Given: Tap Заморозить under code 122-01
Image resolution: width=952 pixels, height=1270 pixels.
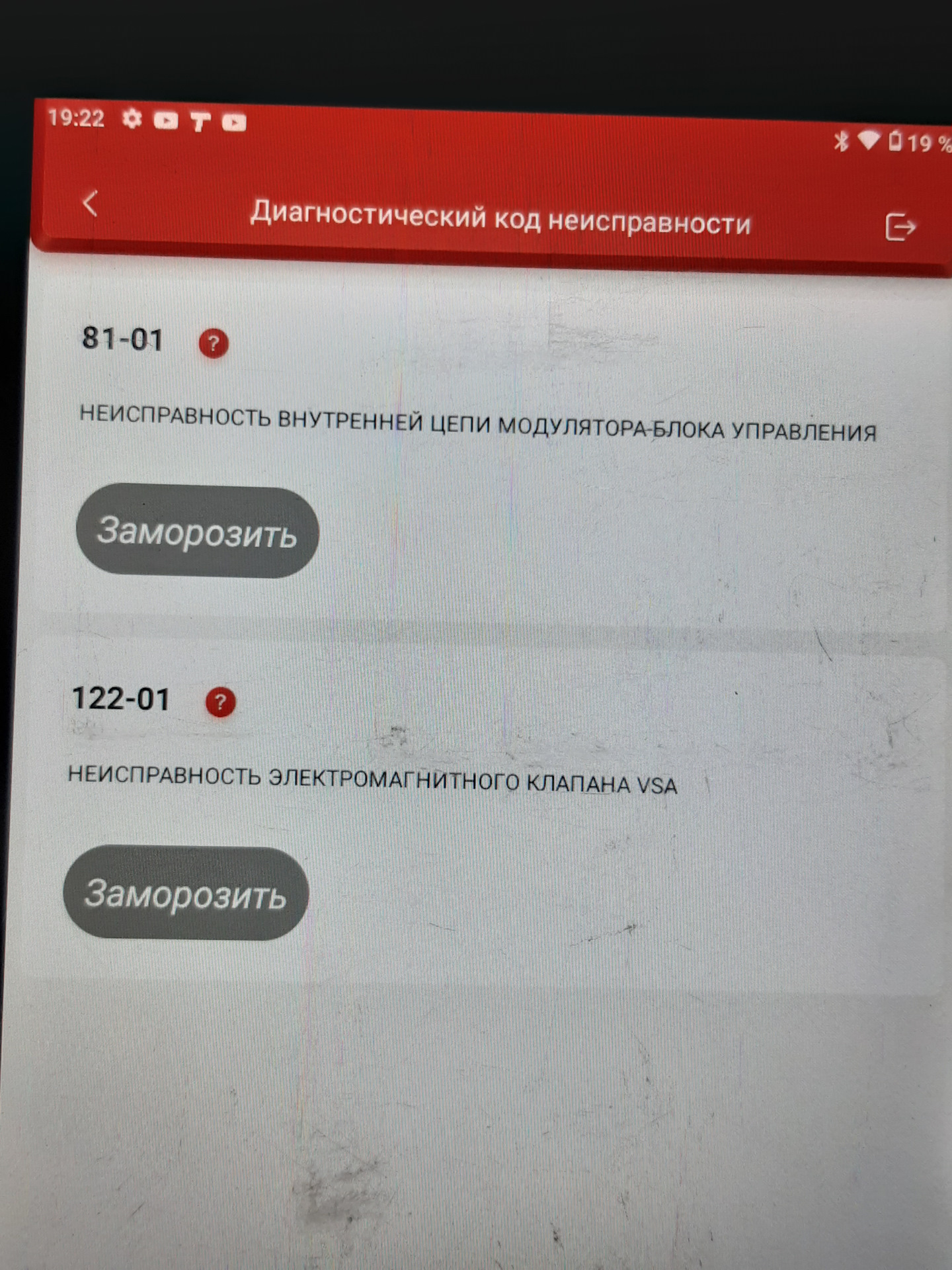Looking at the screenshot, I should click(186, 893).
